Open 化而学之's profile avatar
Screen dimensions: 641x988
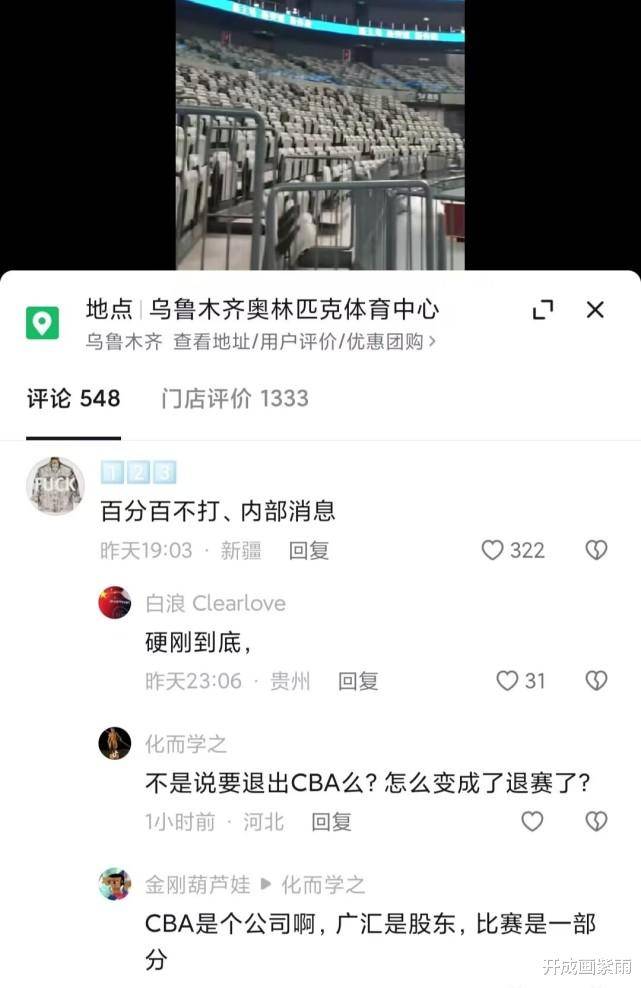click(x=115, y=743)
